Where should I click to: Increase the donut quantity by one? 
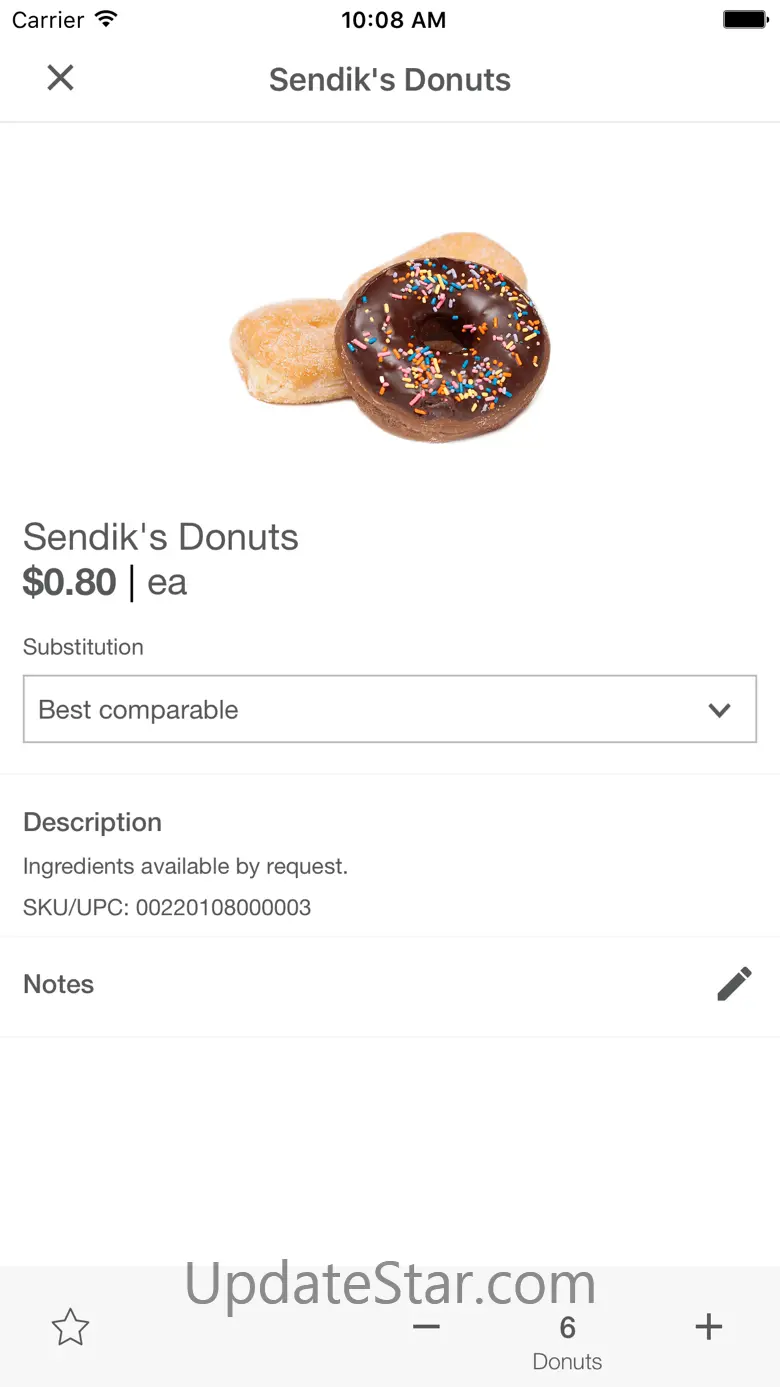708,1327
